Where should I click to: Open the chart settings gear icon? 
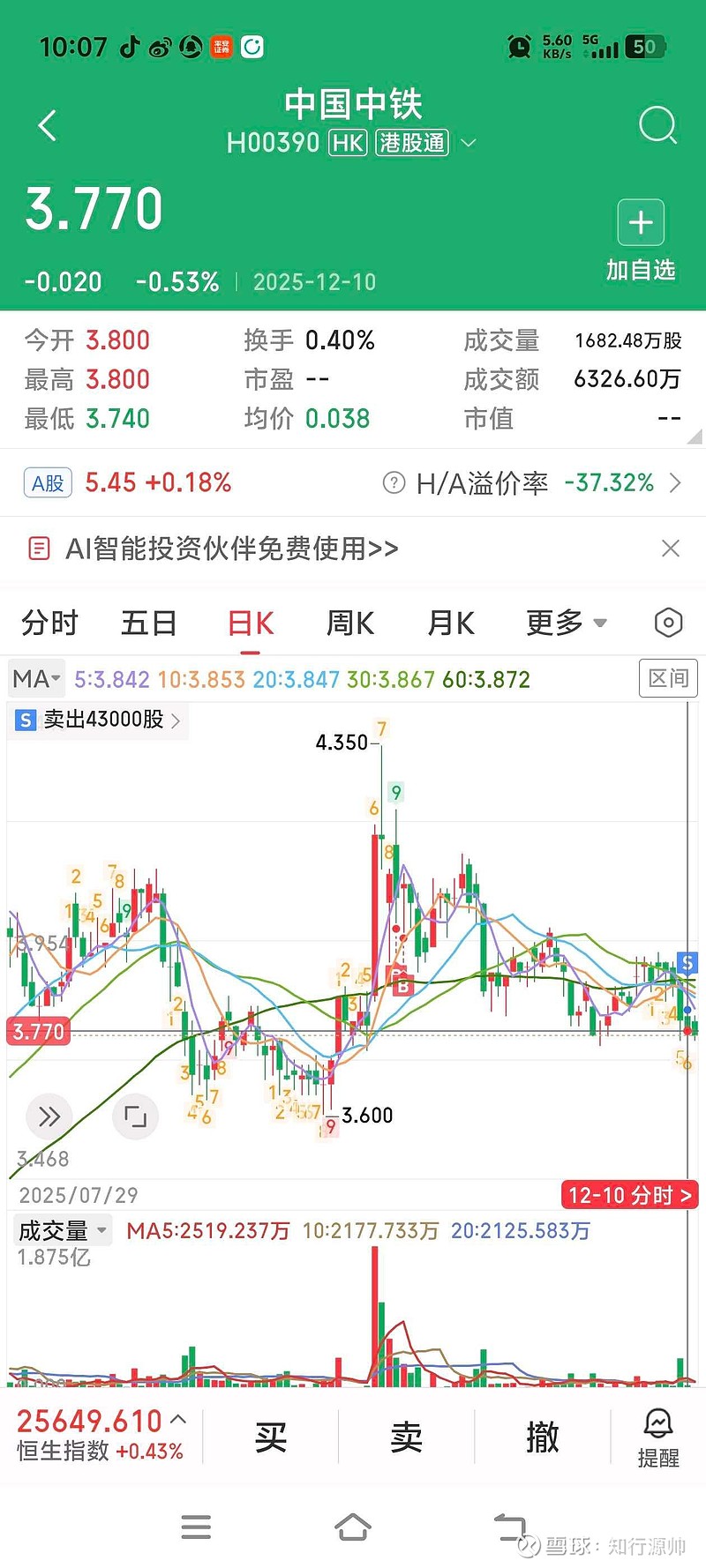click(x=669, y=623)
